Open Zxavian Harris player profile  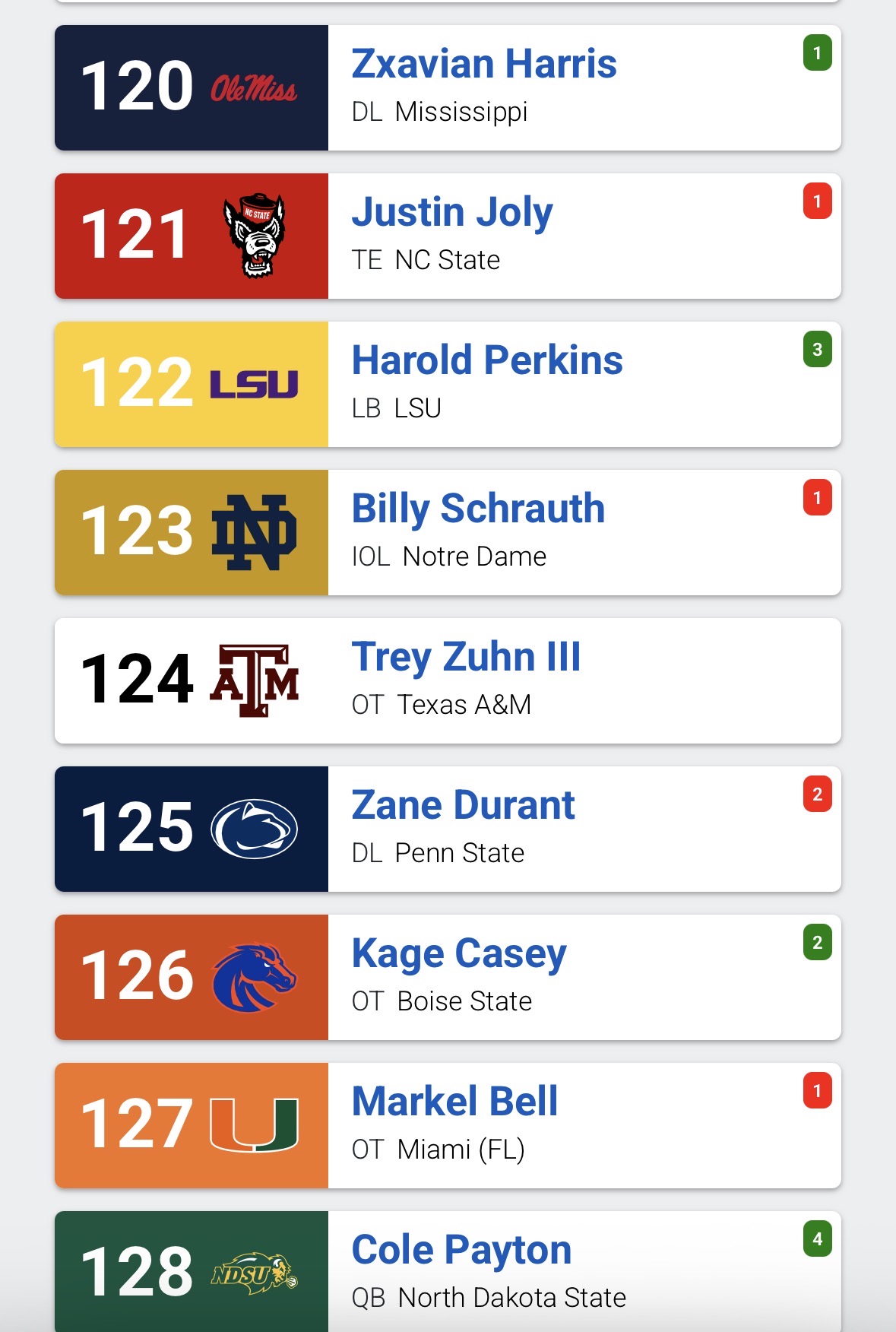tap(484, 64)
